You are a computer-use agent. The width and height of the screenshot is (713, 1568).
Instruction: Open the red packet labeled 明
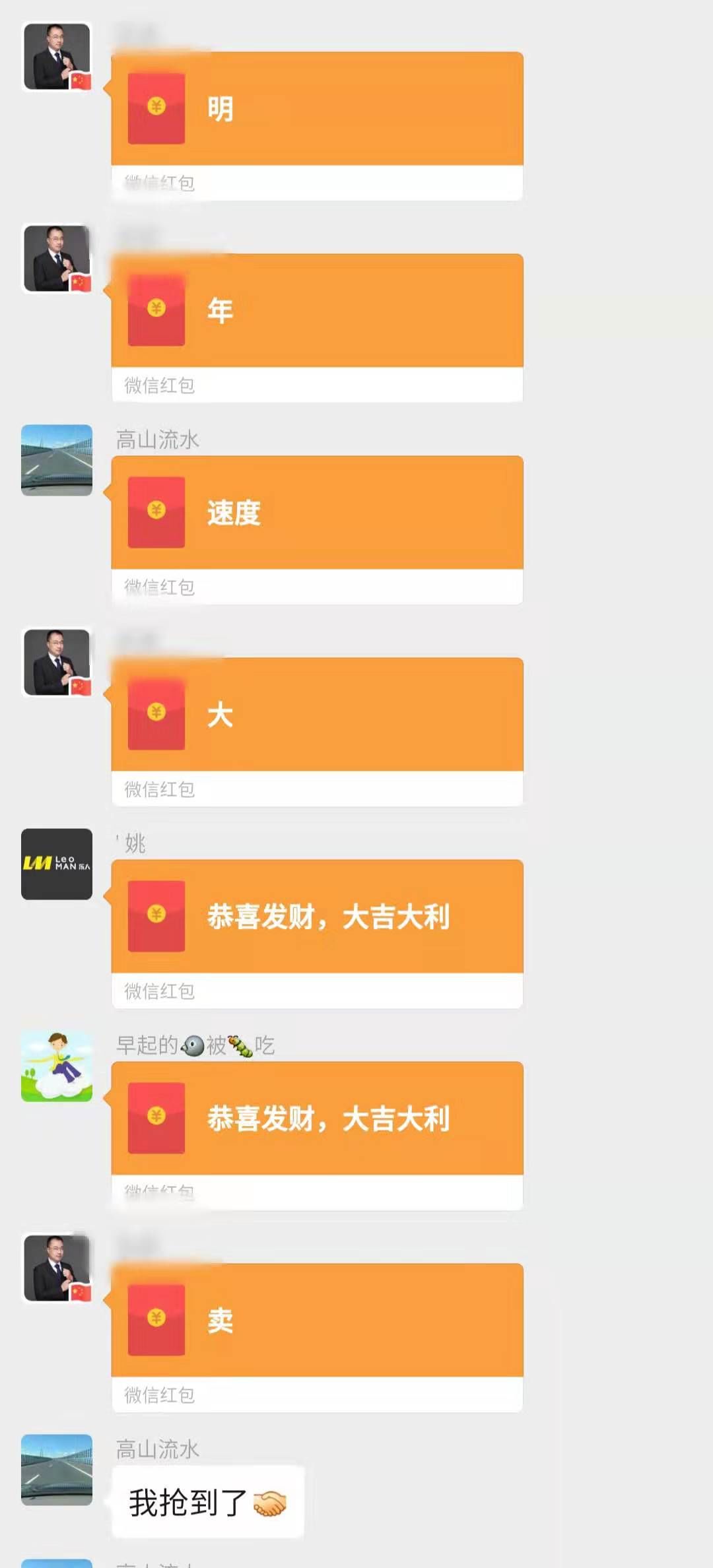317,126
